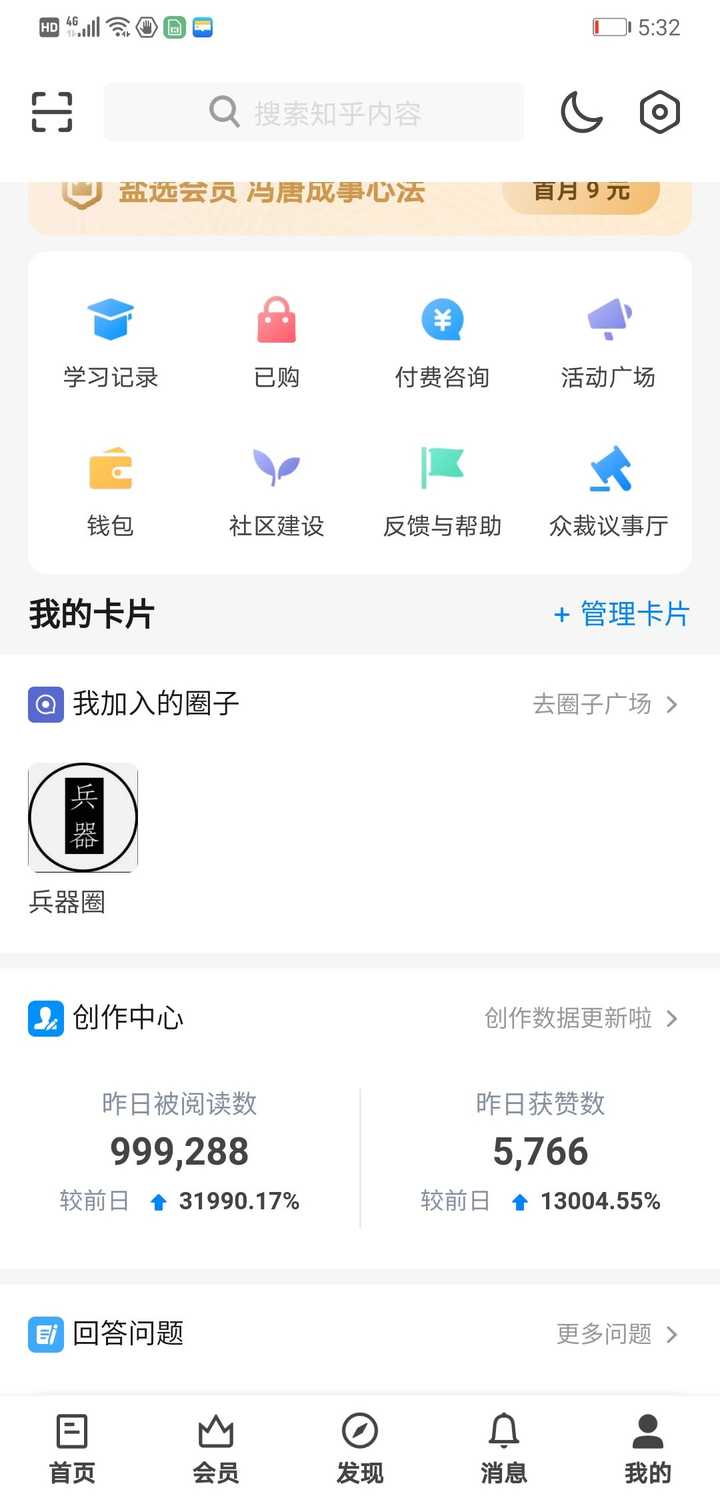Switch to the 首页 tab
Image resolution: width=720 pixels, height=1496 pixels.
(72, 1448)
